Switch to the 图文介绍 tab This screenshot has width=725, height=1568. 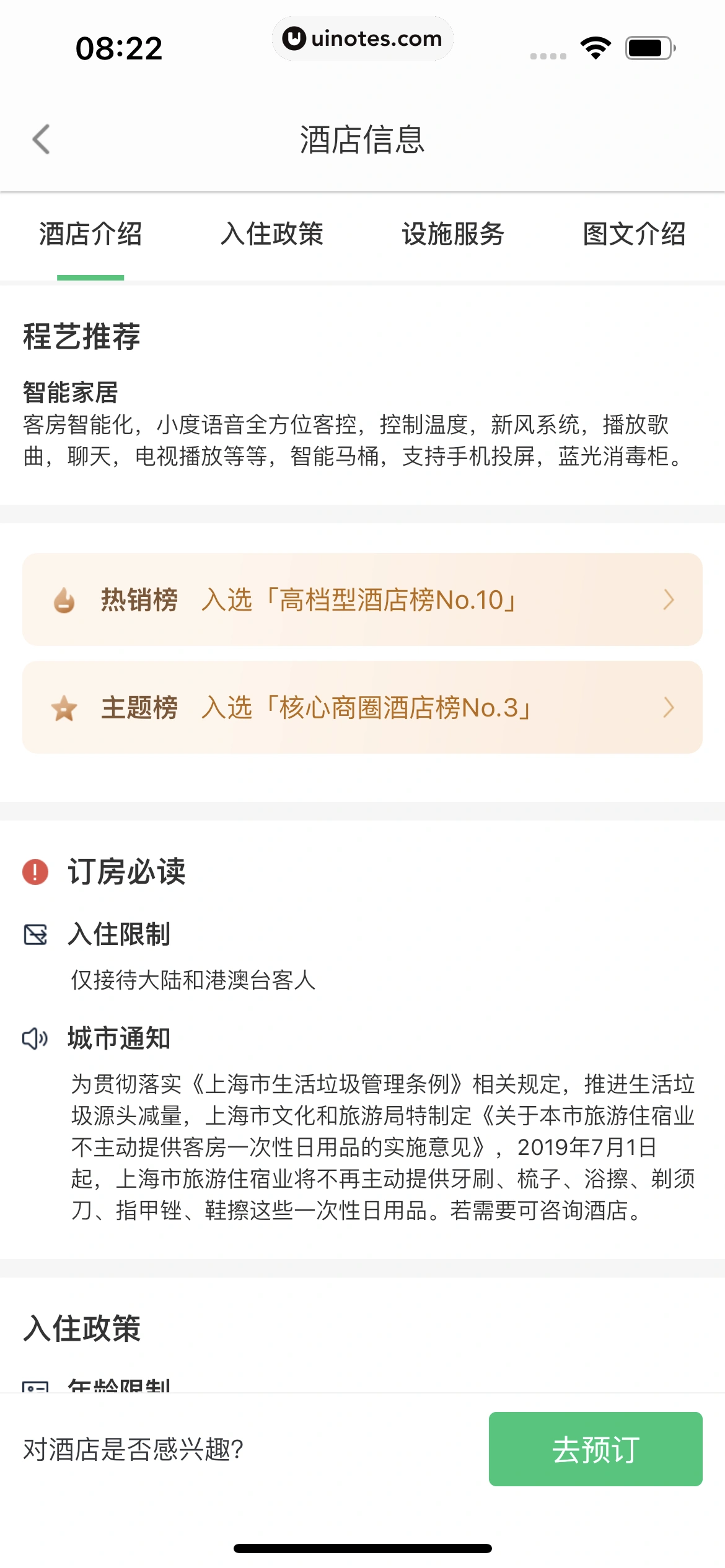point(634,235)
